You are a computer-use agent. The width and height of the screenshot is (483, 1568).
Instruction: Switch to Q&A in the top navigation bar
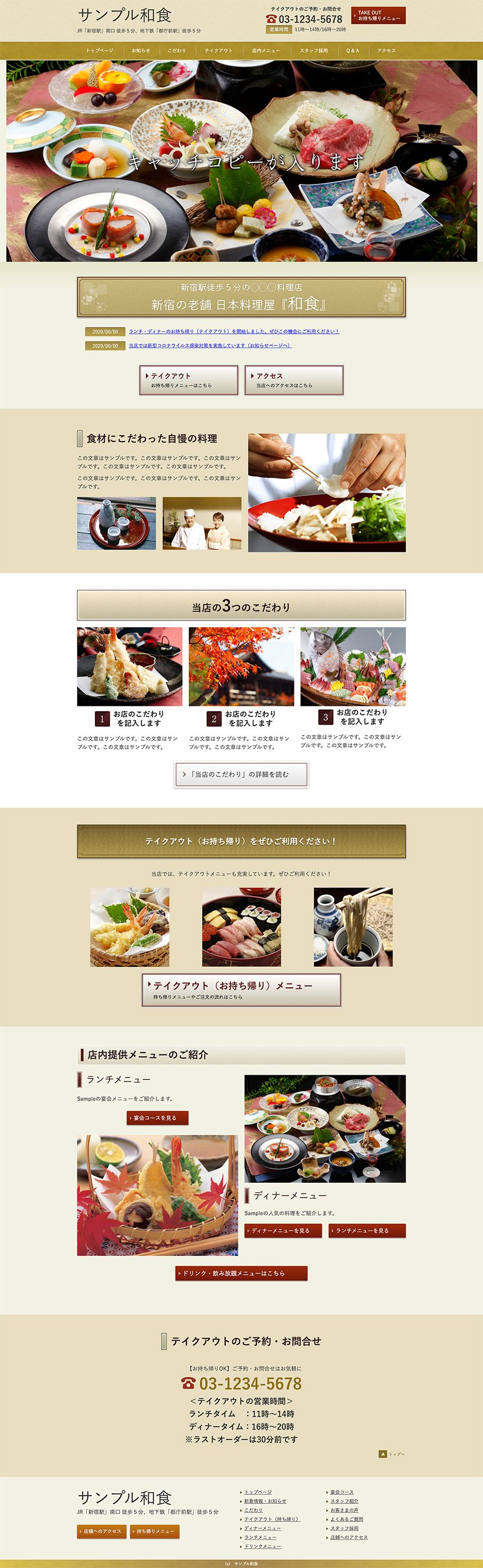[352, 50]
